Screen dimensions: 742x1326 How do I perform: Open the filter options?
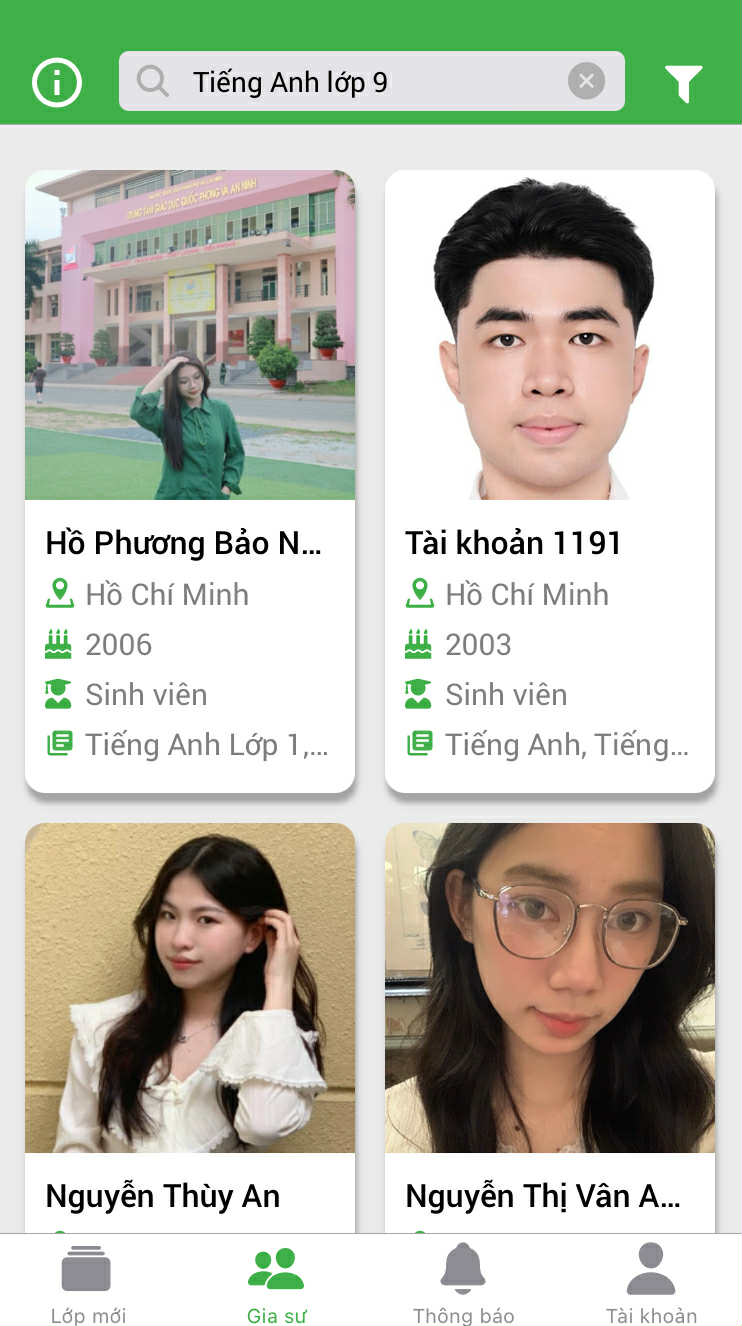click(x=684, y=83)
